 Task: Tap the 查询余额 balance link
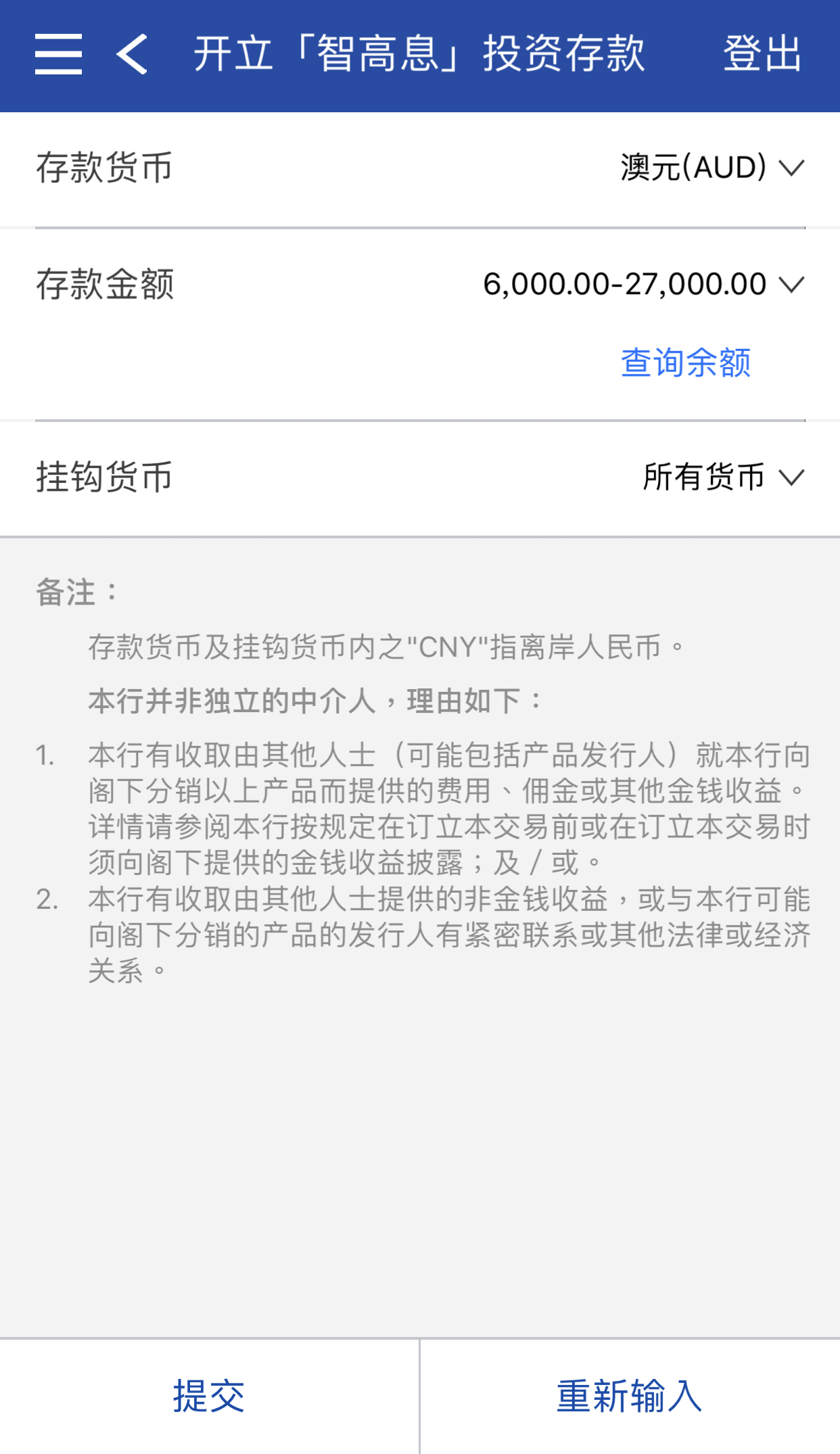(x=686, y=363)
